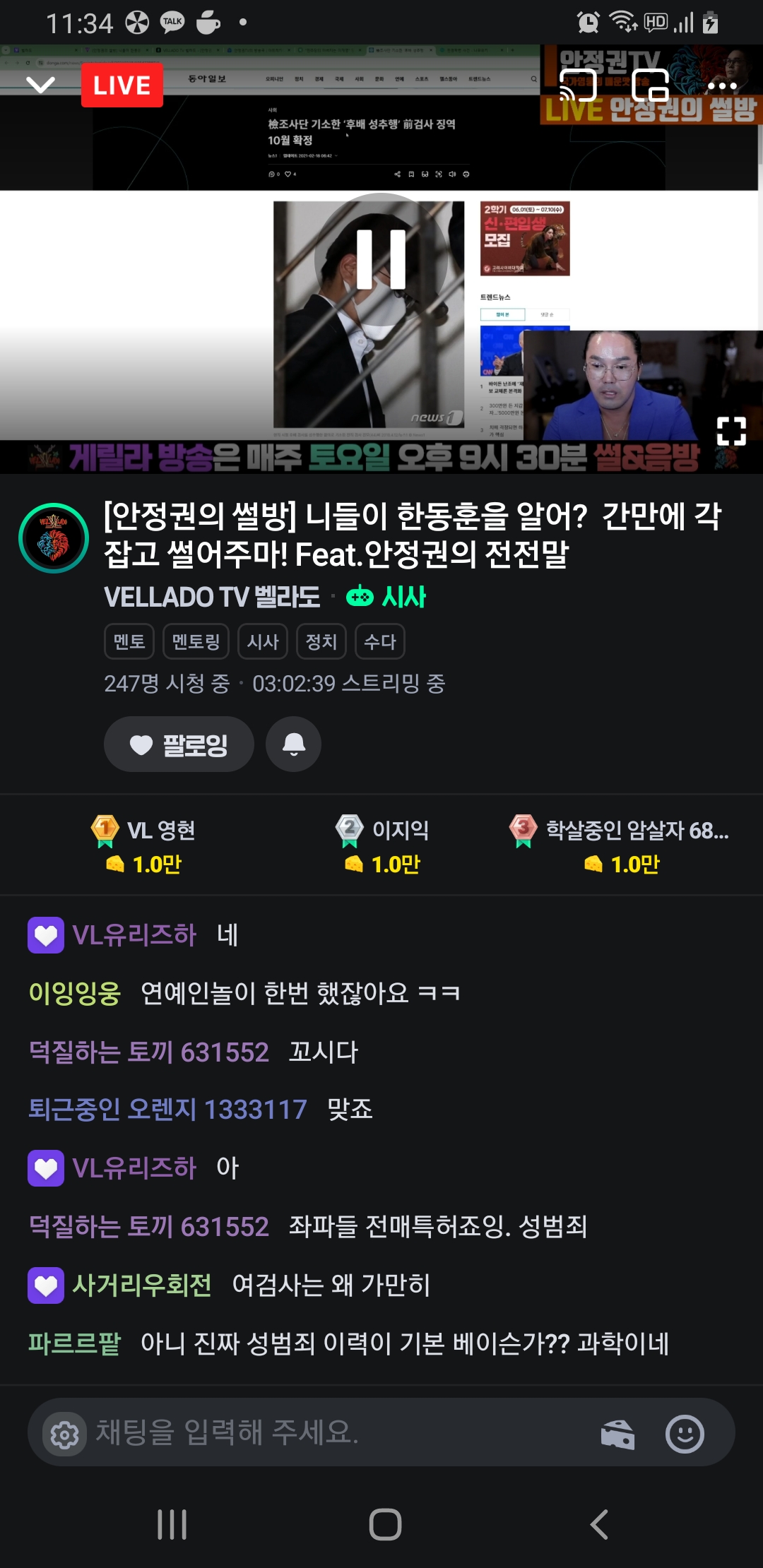View second-ranked donor 이지익

382,845
